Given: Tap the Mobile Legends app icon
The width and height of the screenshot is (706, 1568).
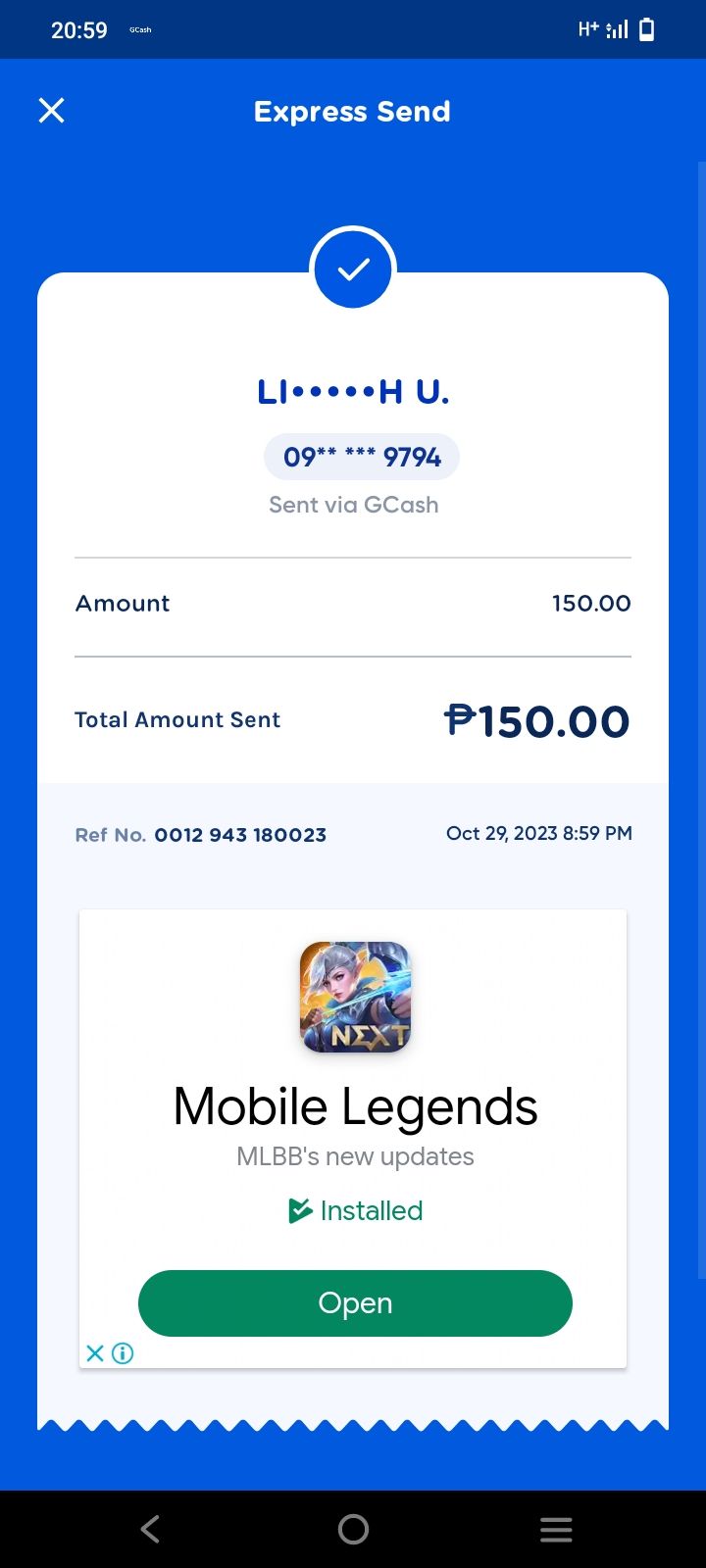Looking at the screenshot, I should (x=355, y=997).
